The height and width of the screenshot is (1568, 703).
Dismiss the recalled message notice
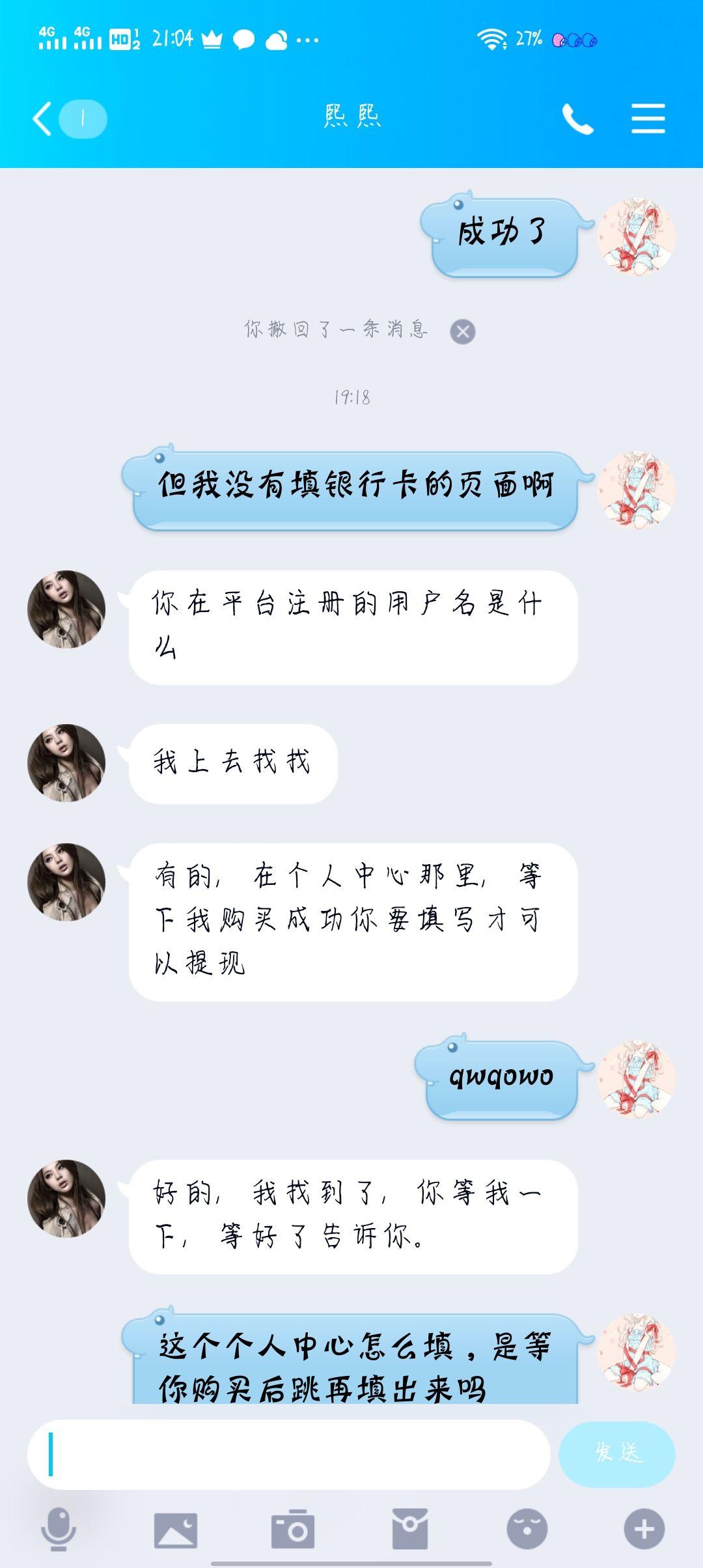pos(462,331)
